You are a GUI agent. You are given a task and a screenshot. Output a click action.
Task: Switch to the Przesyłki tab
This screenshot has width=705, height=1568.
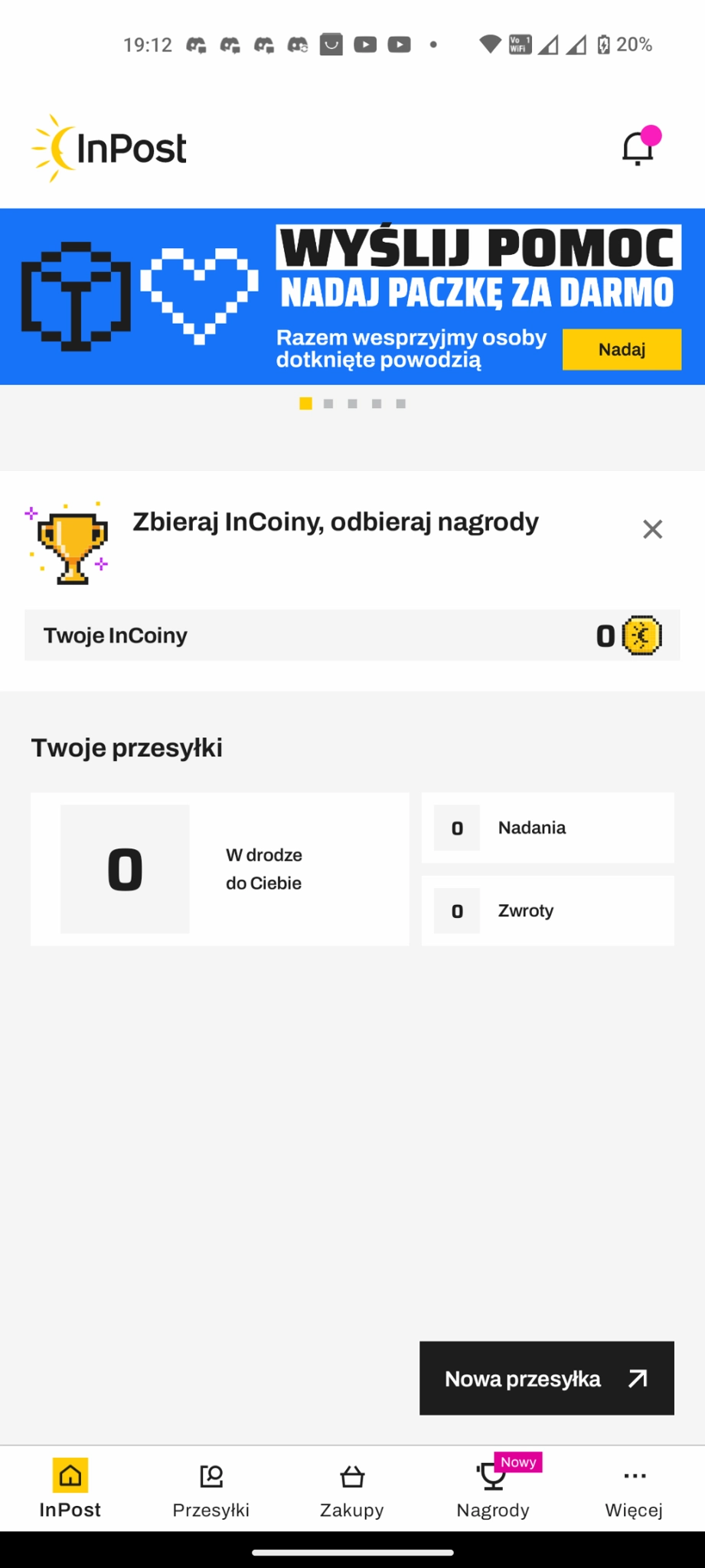tap(211, 1488)
